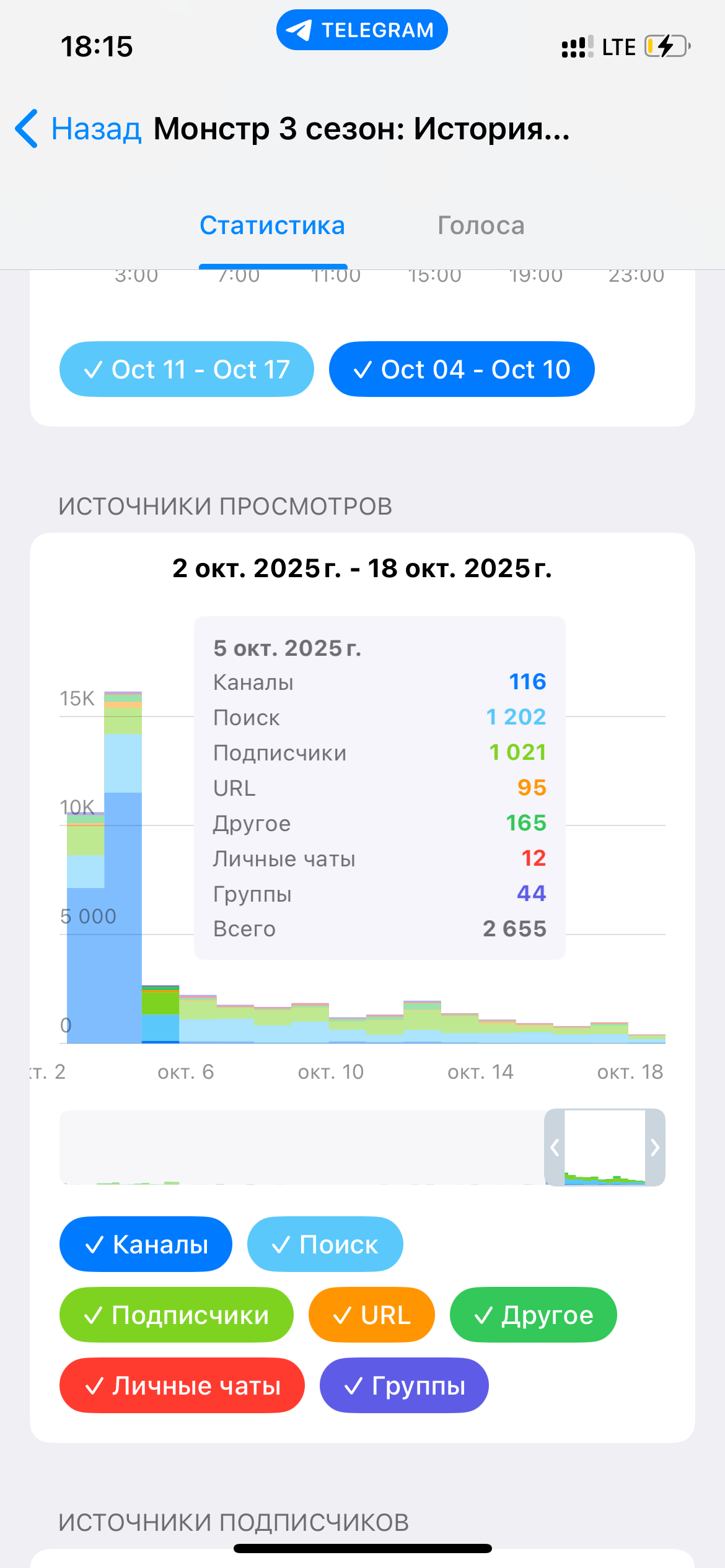
Task: Hide the Группы source in the chart
Action: point(404,1385)
